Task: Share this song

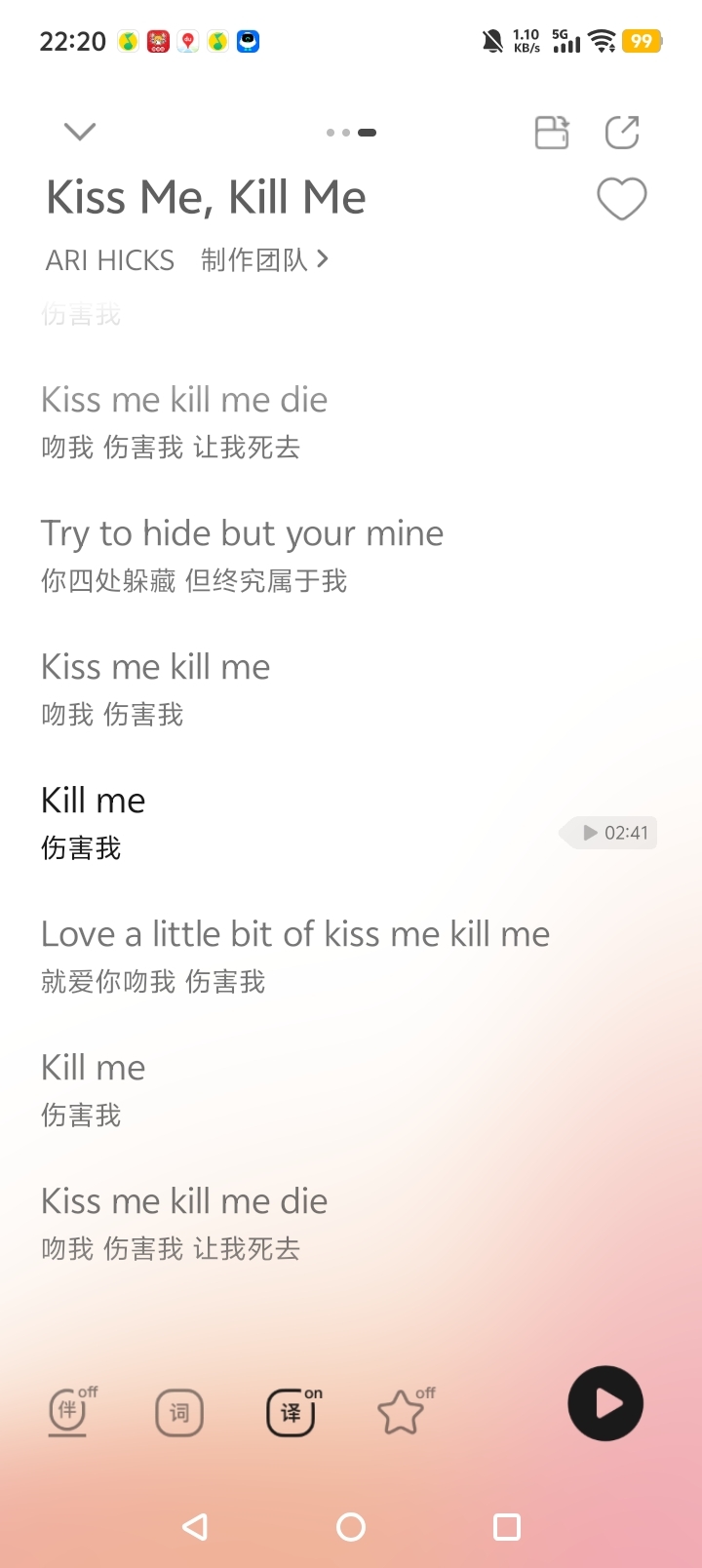Action: pos(622,133)
